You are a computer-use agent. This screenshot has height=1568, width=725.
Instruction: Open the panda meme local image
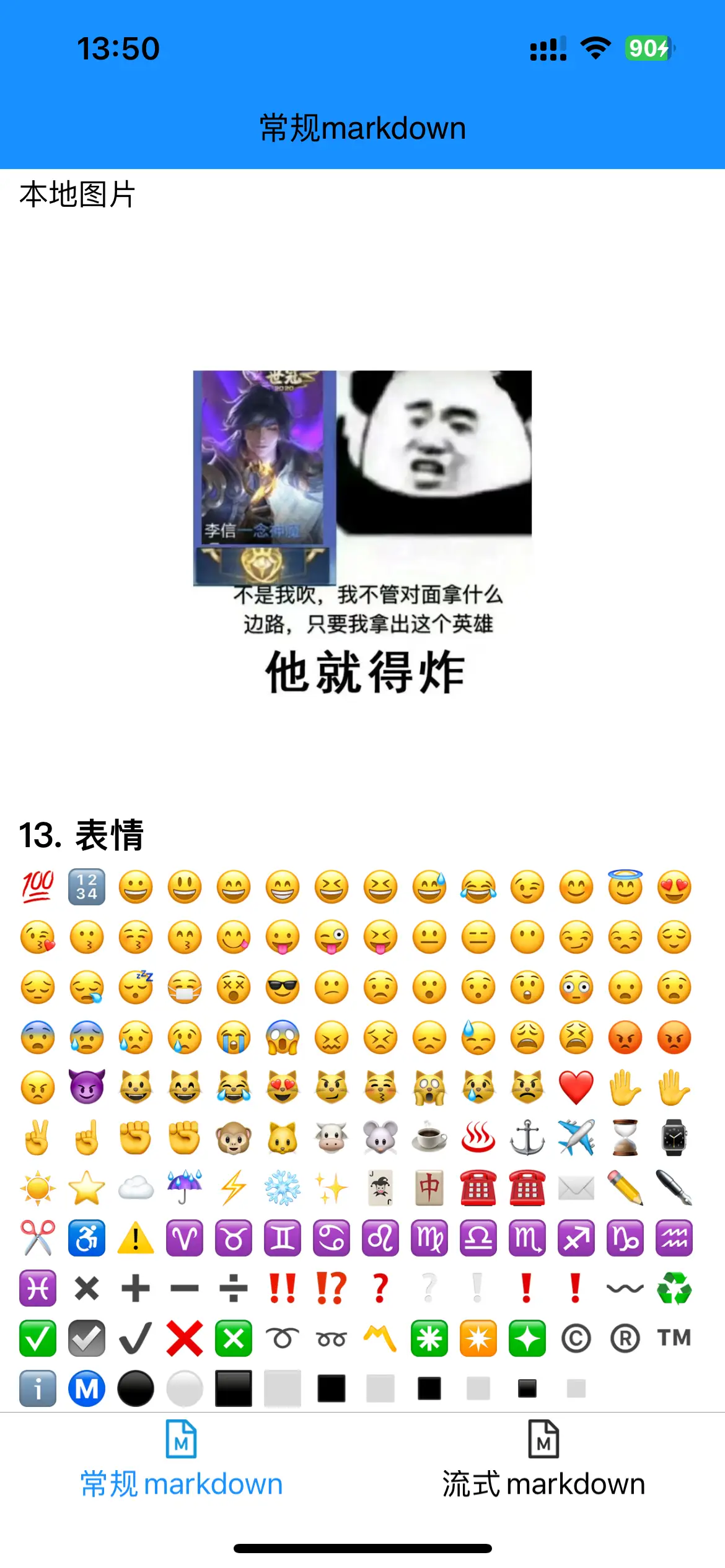362,533
